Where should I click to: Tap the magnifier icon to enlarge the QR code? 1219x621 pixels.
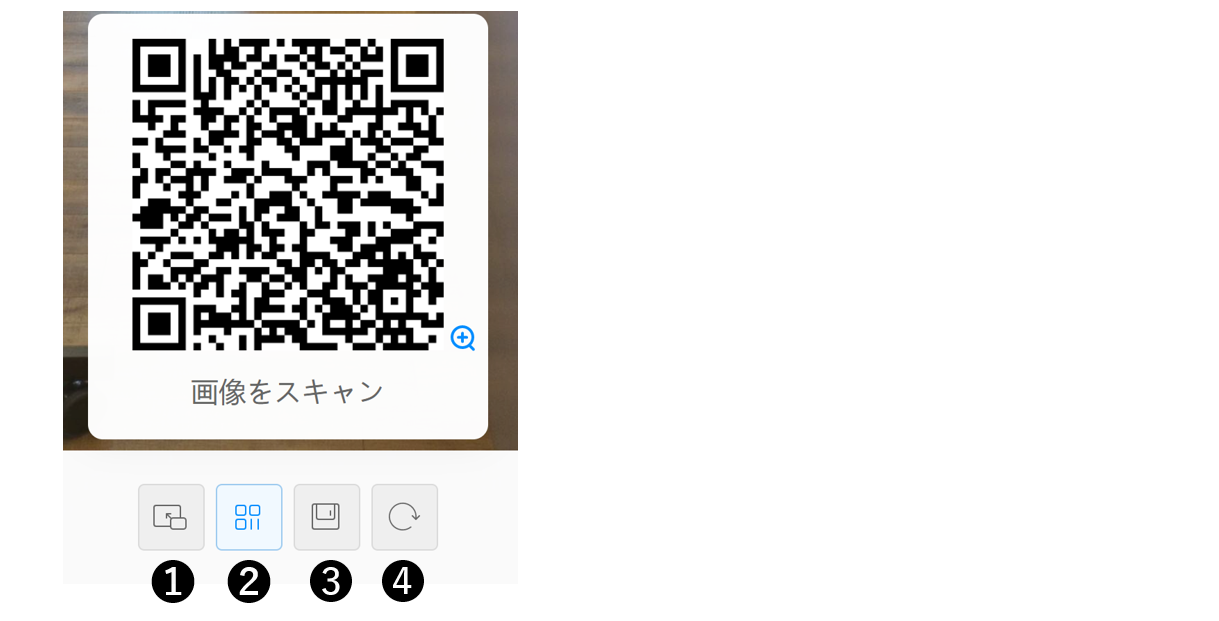(463, 338)
